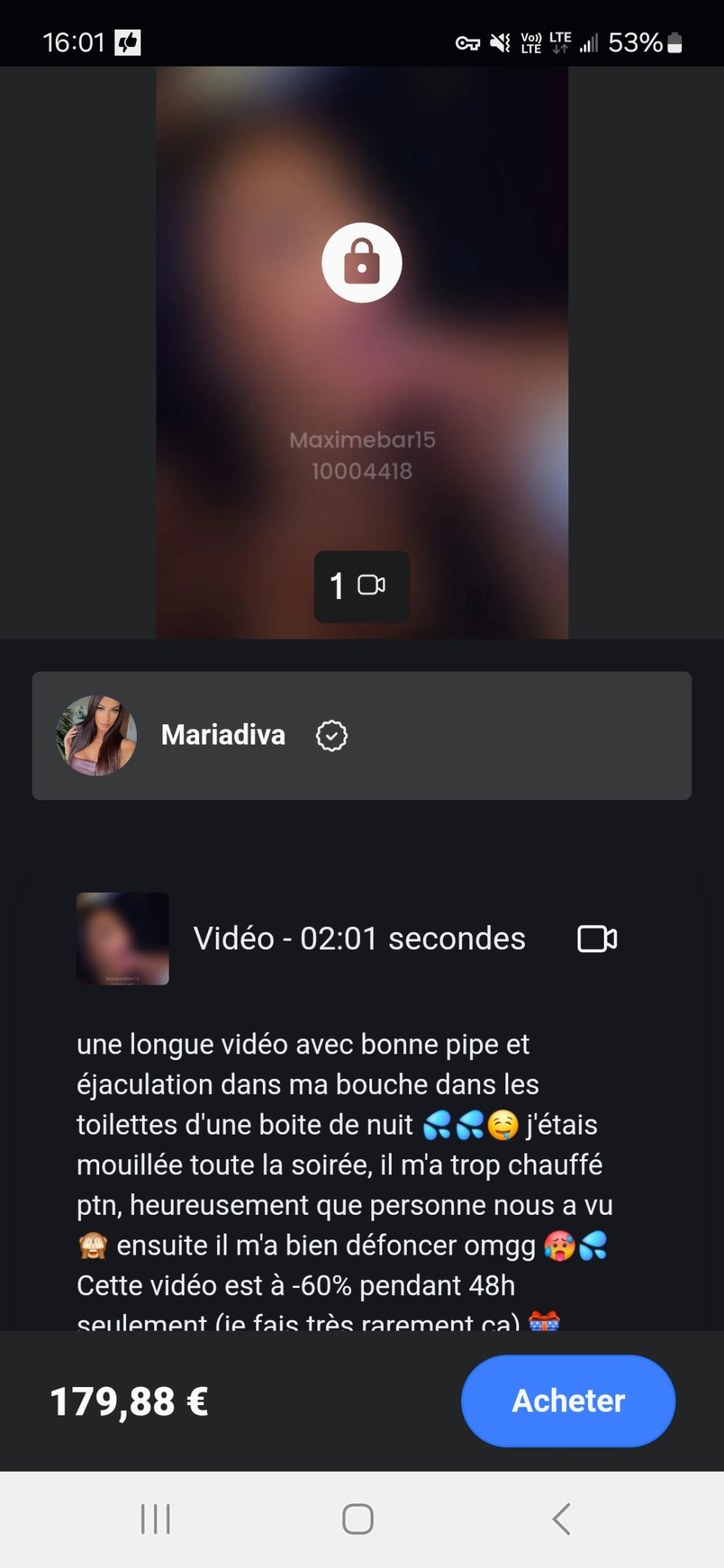Open the Mariadiva profile card
The height and width of the screenshot is (1568, 724).
point(361,735)
